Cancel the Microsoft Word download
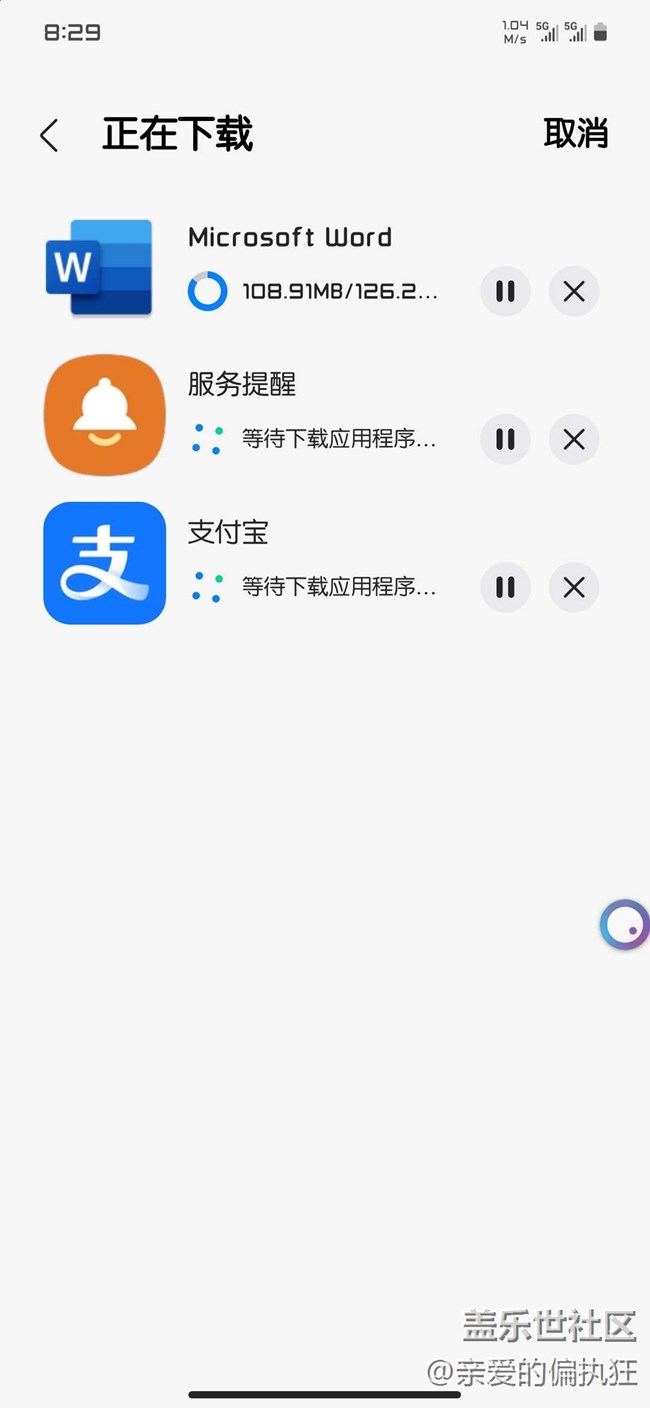This screenshot has width=650, height=1408. coord(574,291)
